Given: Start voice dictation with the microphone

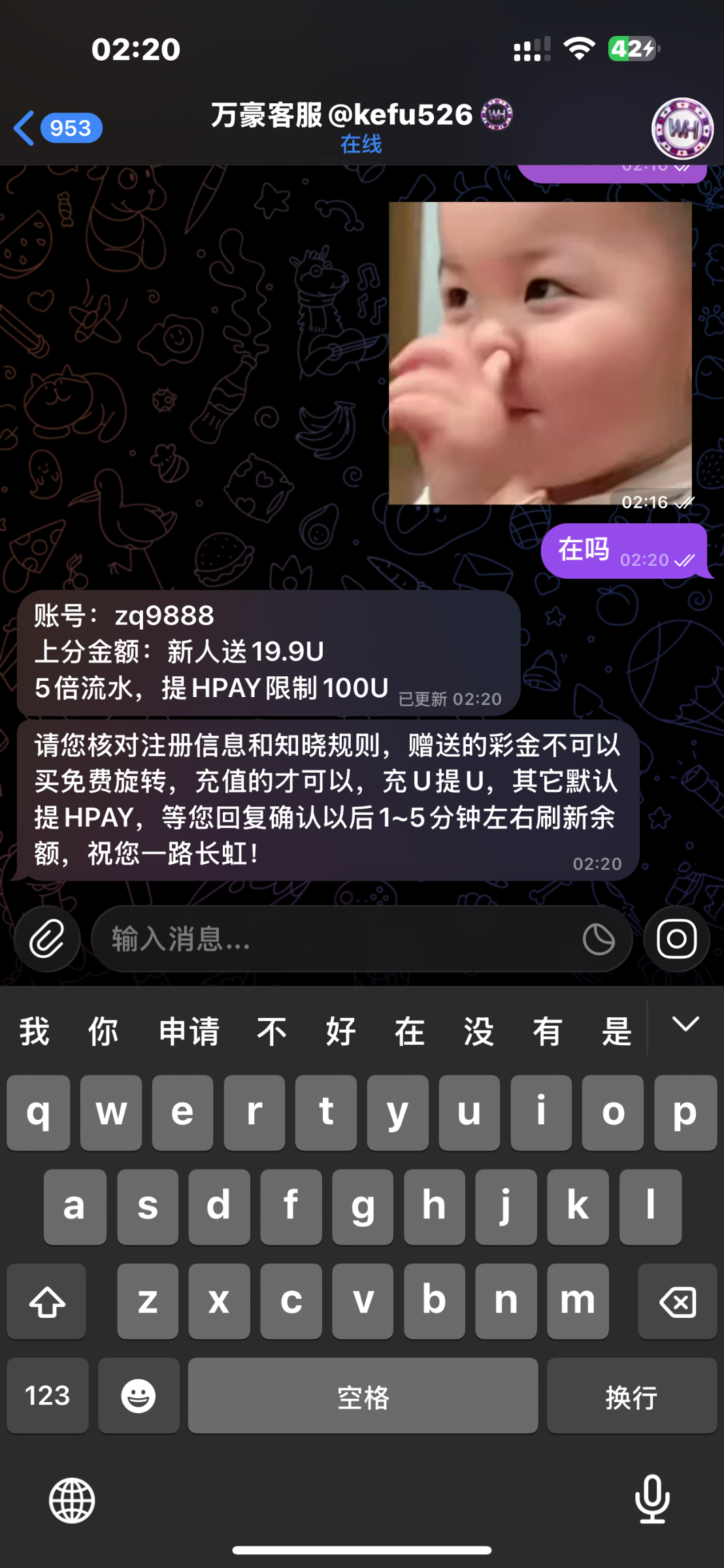Looking at the screenshot, I should (652, 1499).
